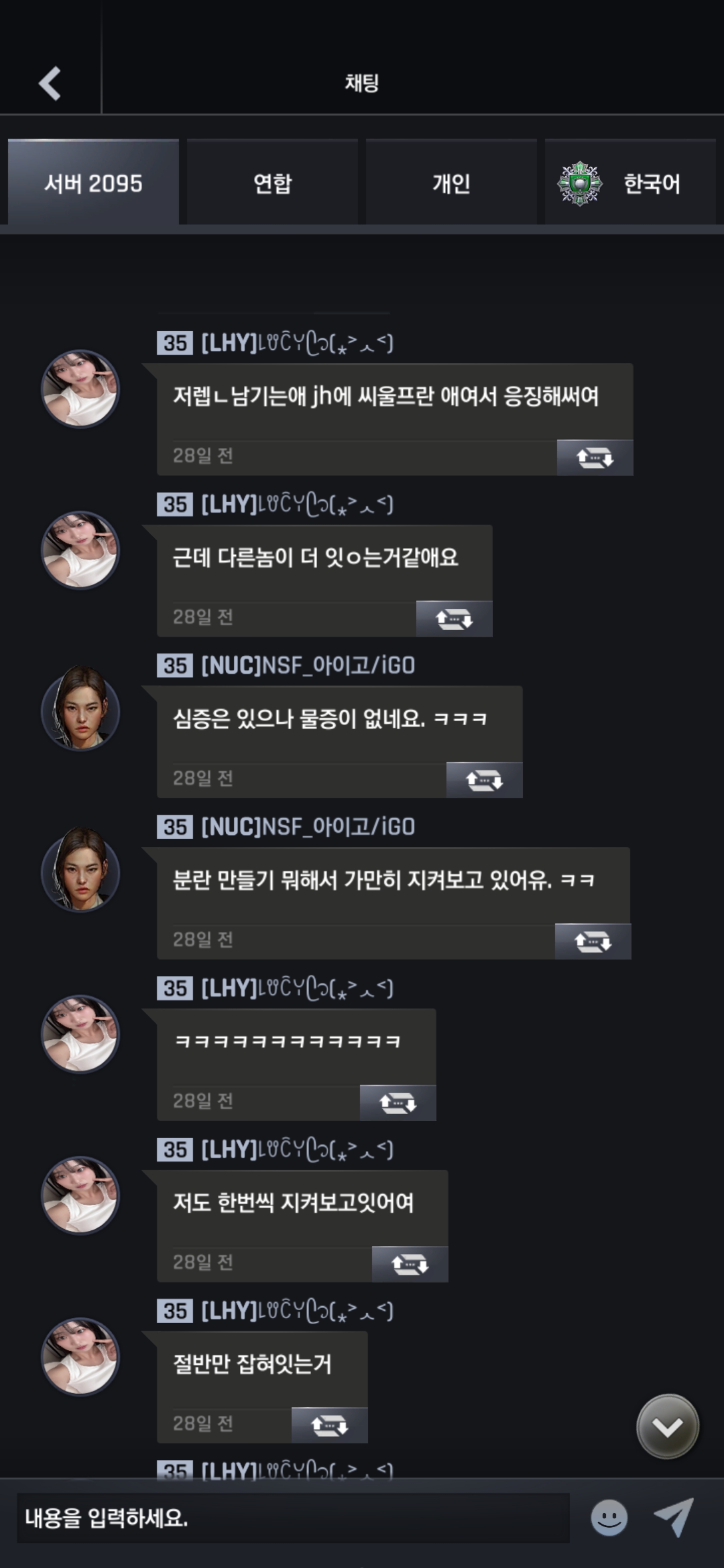Translate the message 분란 만들기 뭐해서 가만히
The image size is (724, 1568).
click(592, 942)
